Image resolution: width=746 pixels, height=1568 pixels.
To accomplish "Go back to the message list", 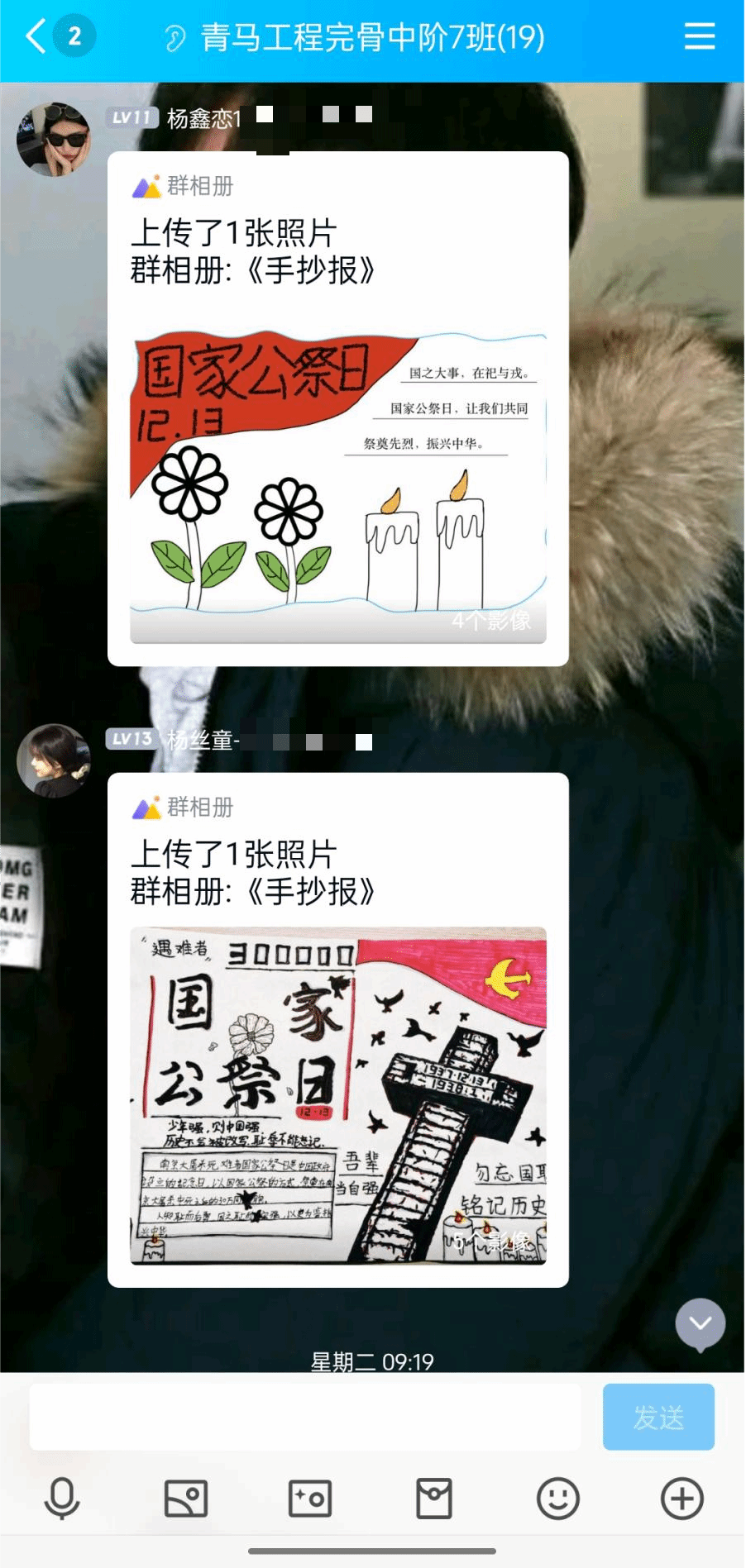I will (x=37, y=36).
